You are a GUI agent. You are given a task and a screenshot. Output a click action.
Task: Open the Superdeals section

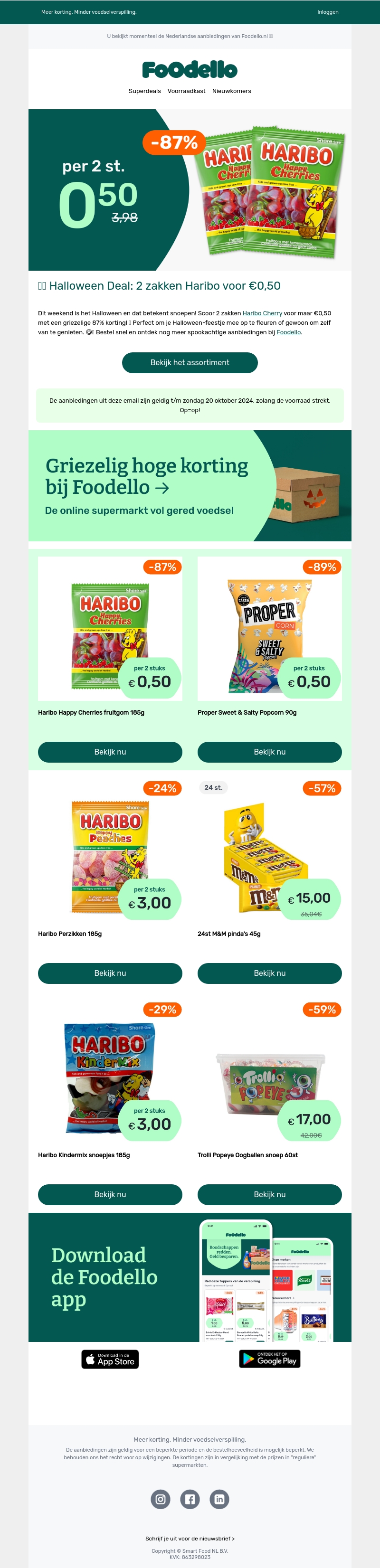[x=144, y=91]
